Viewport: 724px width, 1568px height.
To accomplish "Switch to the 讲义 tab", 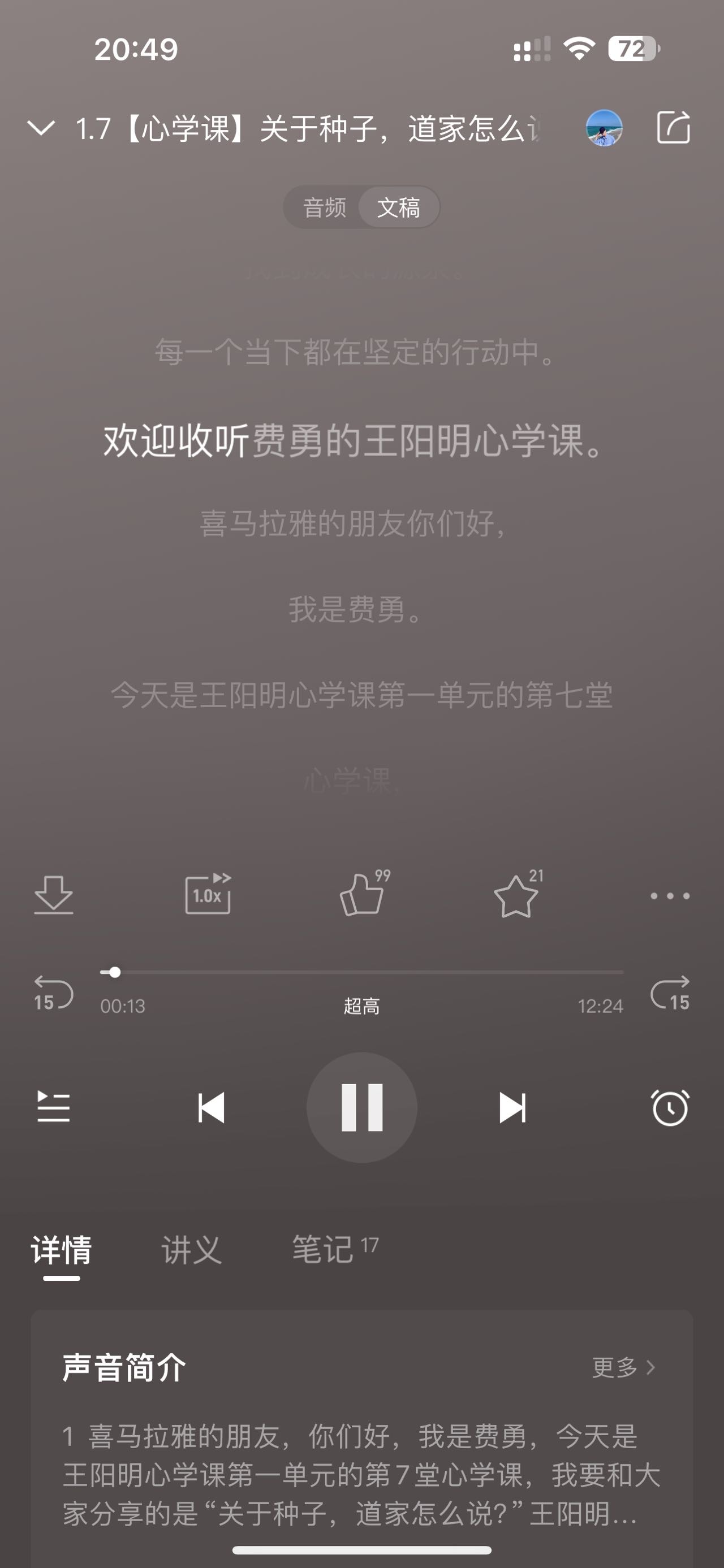I will pyautogui.click(x=191, y=1249).
